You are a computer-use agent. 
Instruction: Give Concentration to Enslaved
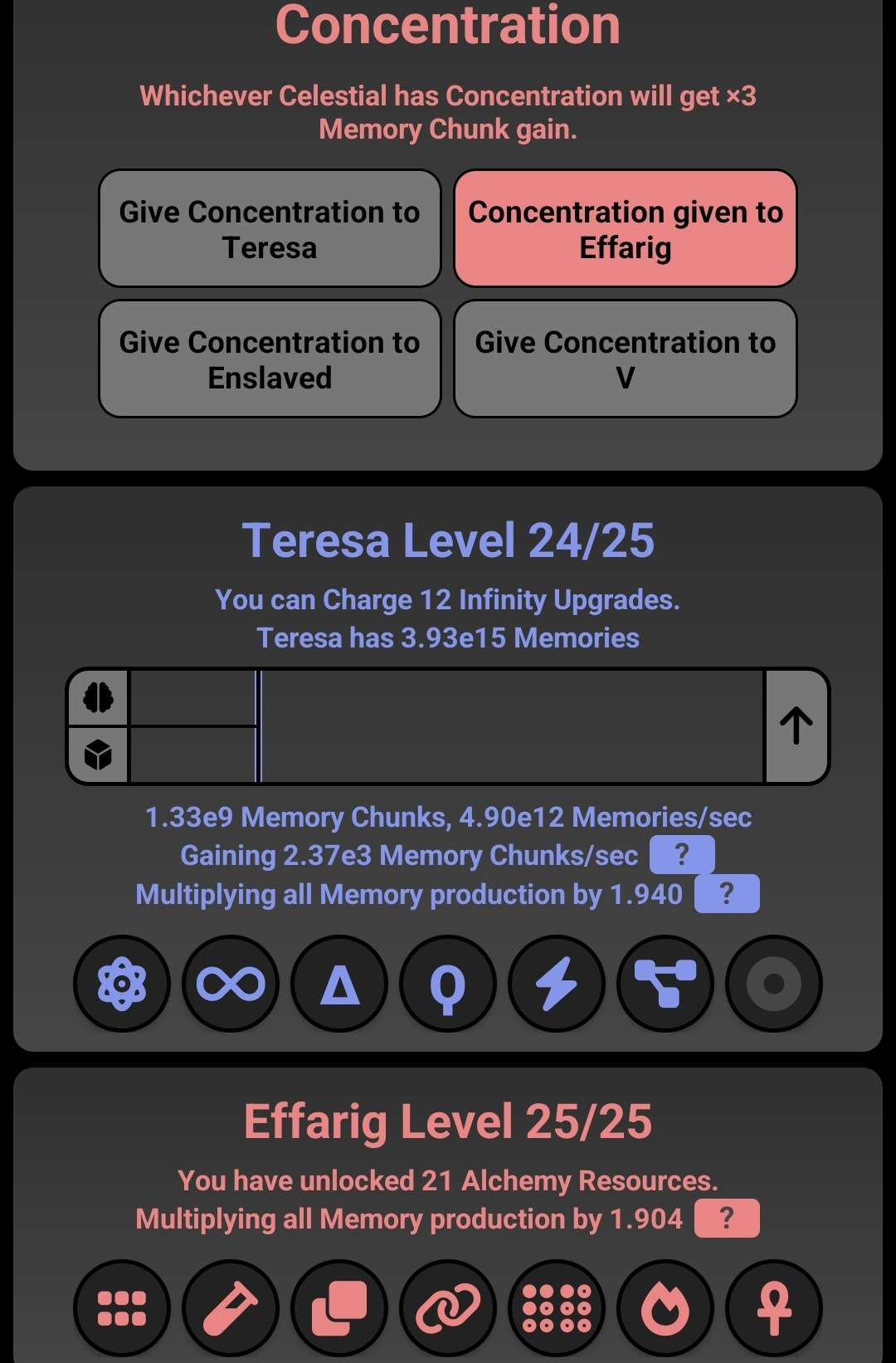[x=270, y=359]
